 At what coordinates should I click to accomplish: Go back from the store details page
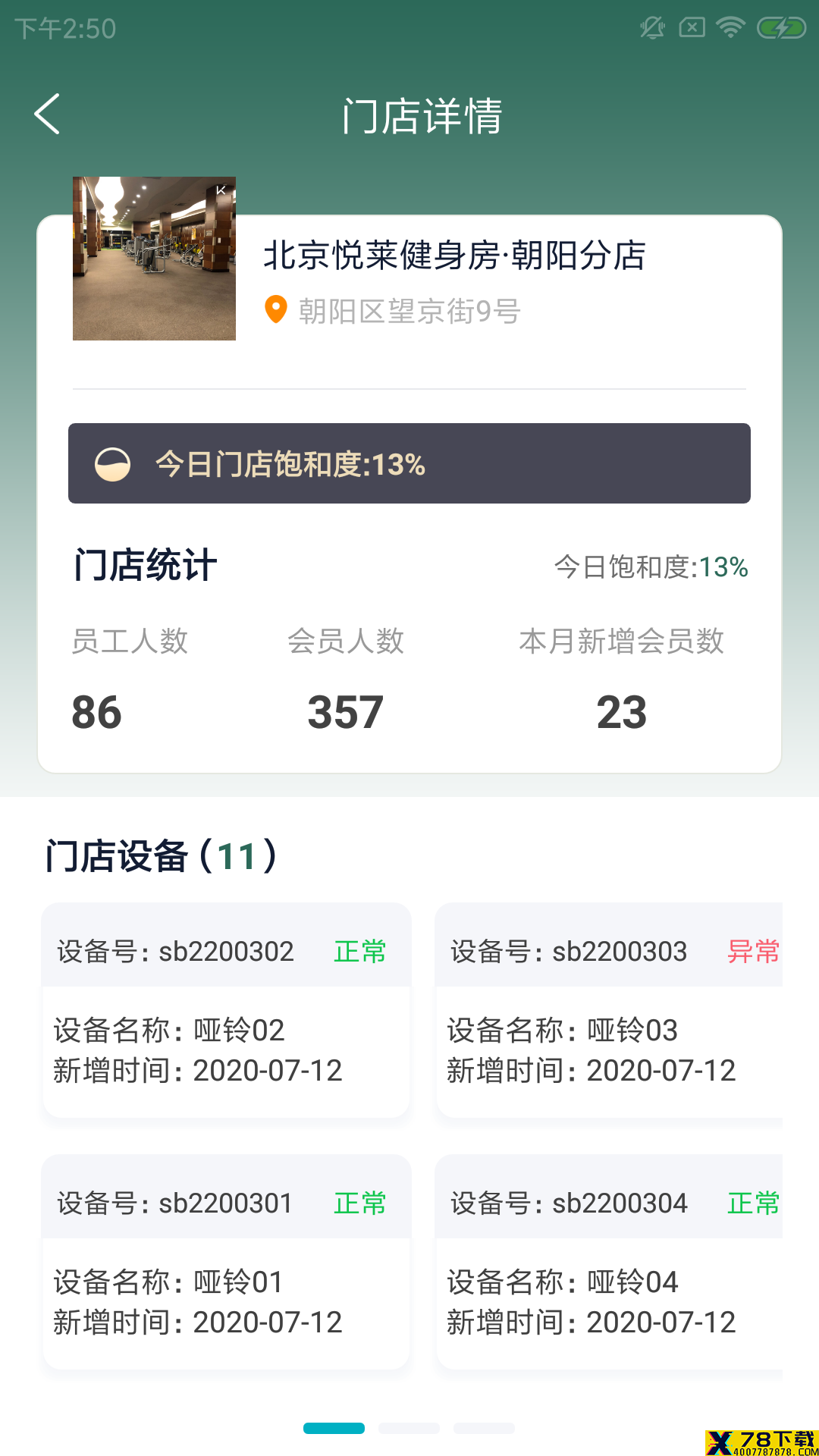click(47, 115)
